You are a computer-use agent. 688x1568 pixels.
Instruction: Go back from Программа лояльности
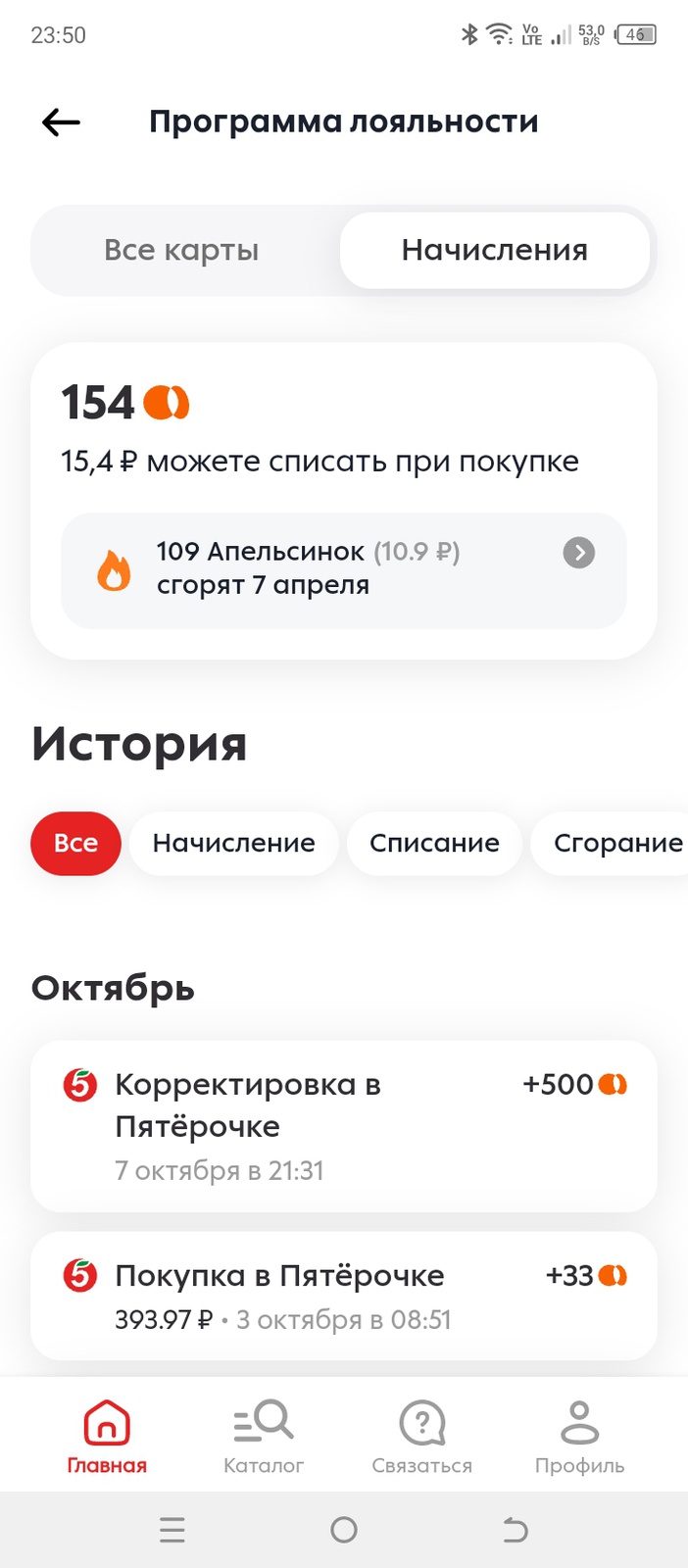(61, 122)
